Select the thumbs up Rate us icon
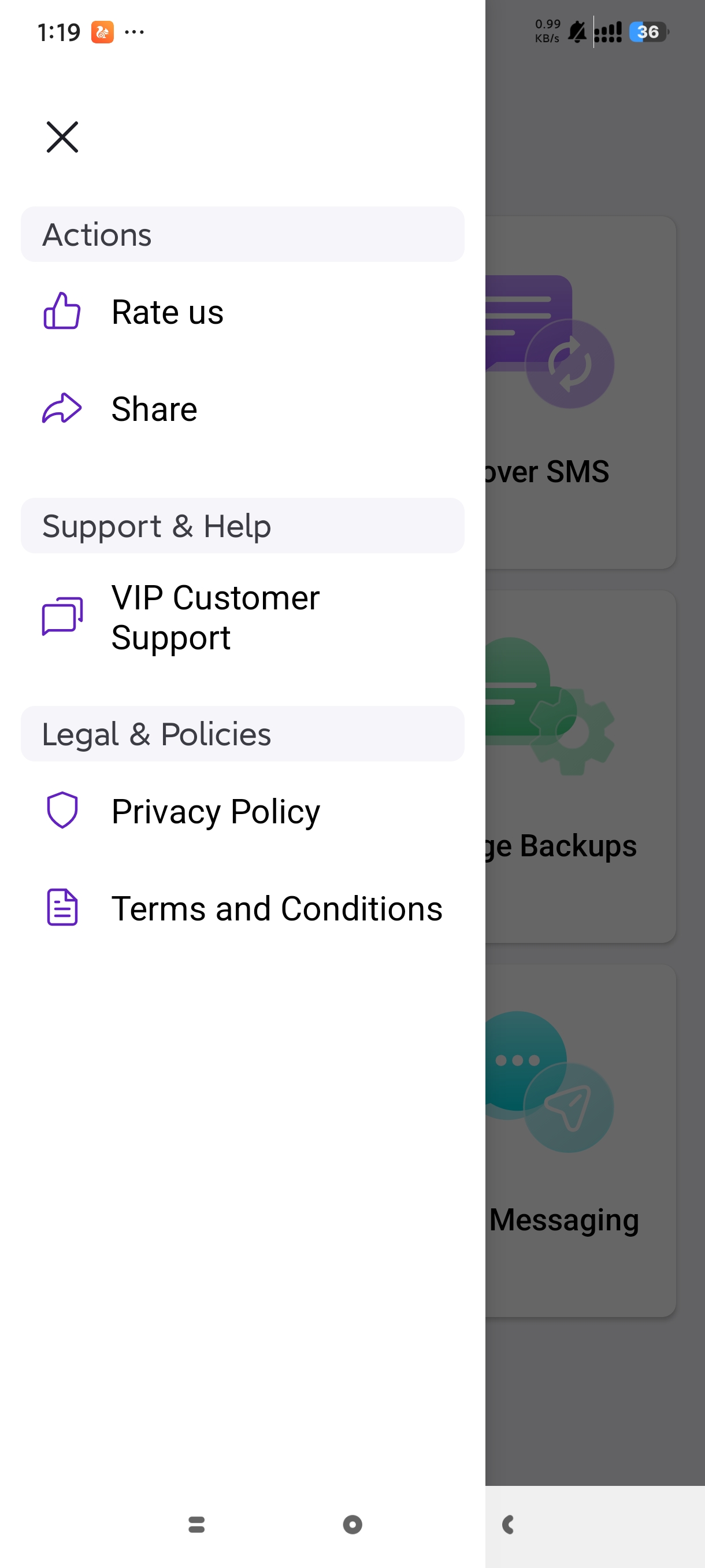Screen dimensions: 705x1568 pyautogui.click(x=61, y=312)
